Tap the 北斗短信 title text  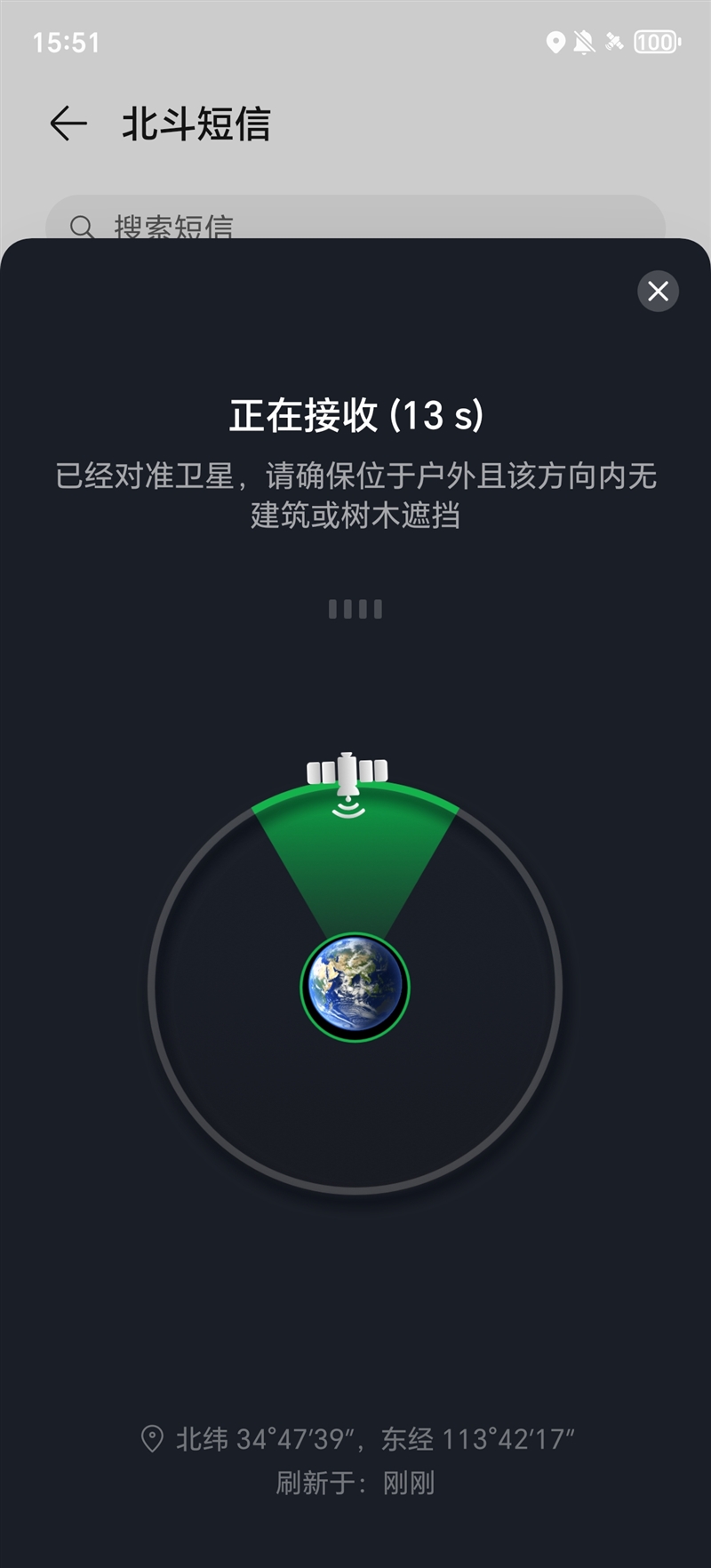(x=196, y=124)
